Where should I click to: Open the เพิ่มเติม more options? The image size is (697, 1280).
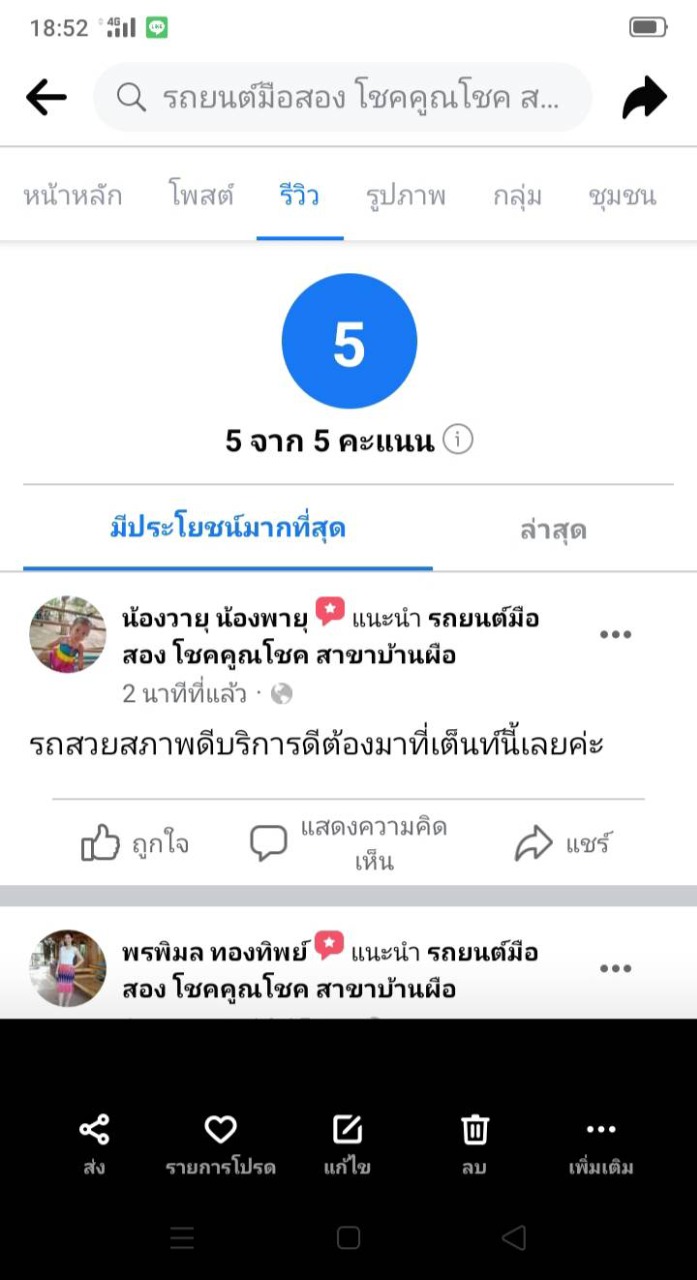pos(600,1142)
